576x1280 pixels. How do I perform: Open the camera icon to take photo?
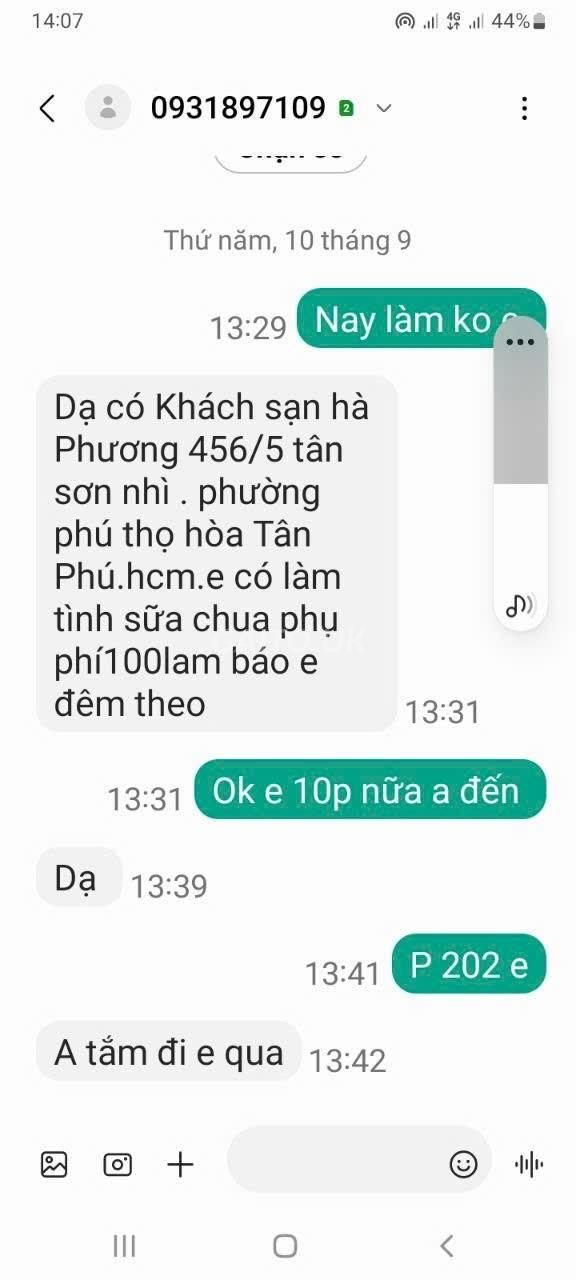(x=118, y=1164)
